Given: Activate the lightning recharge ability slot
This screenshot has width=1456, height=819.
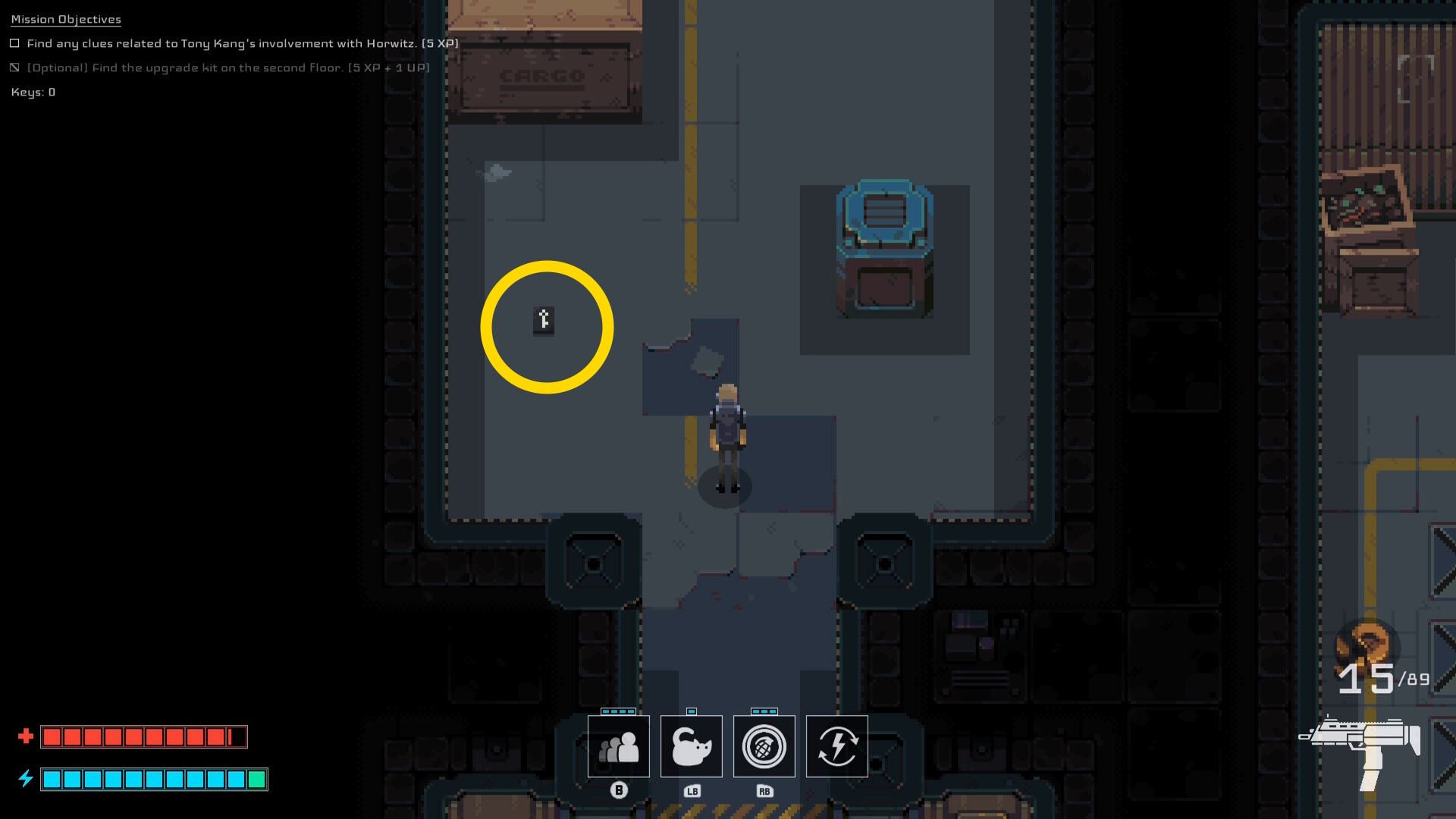Looking at the screenshot, I should pyautogui.click(x=836, y=746).
